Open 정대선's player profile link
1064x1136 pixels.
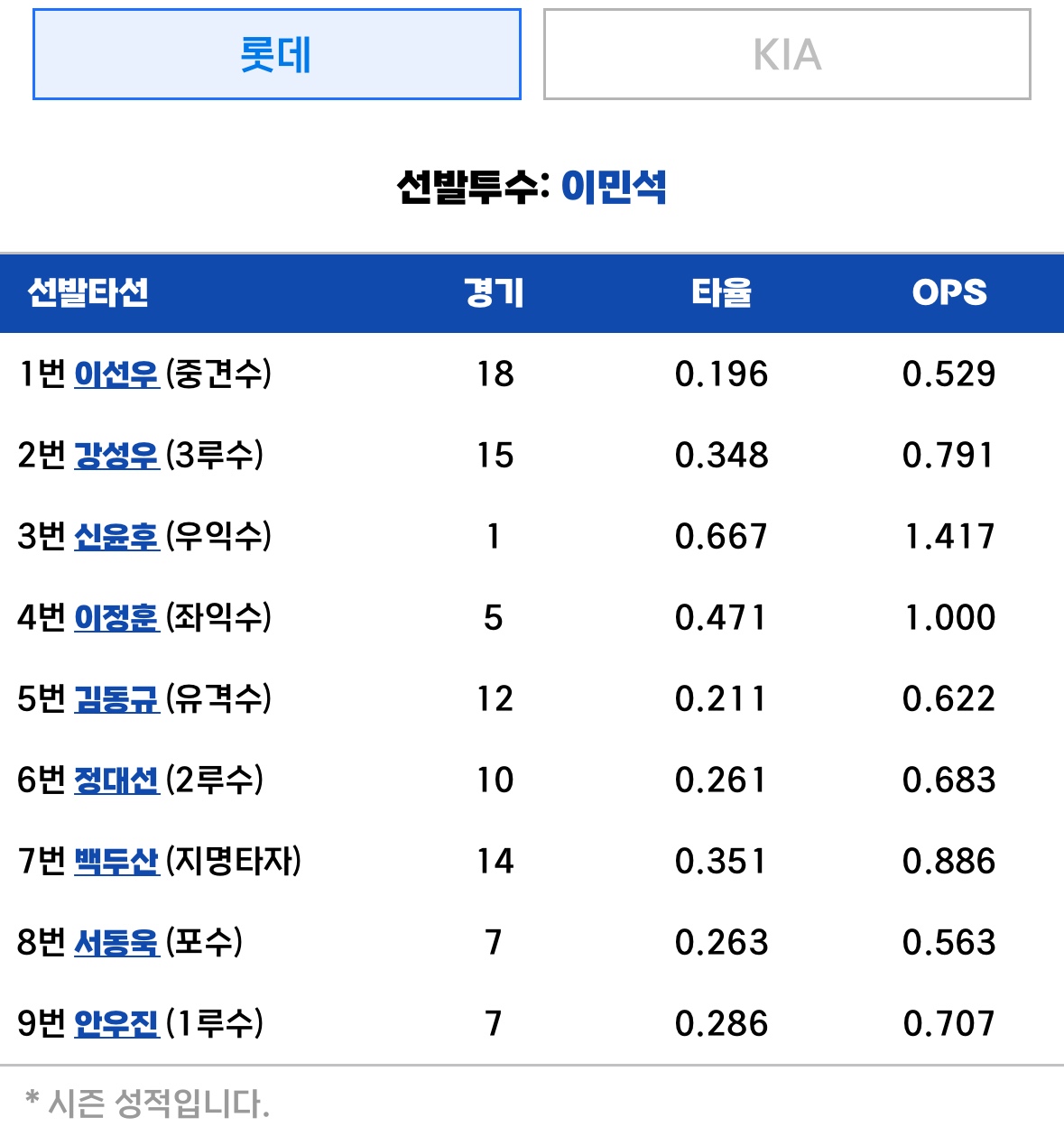[116, 780]
